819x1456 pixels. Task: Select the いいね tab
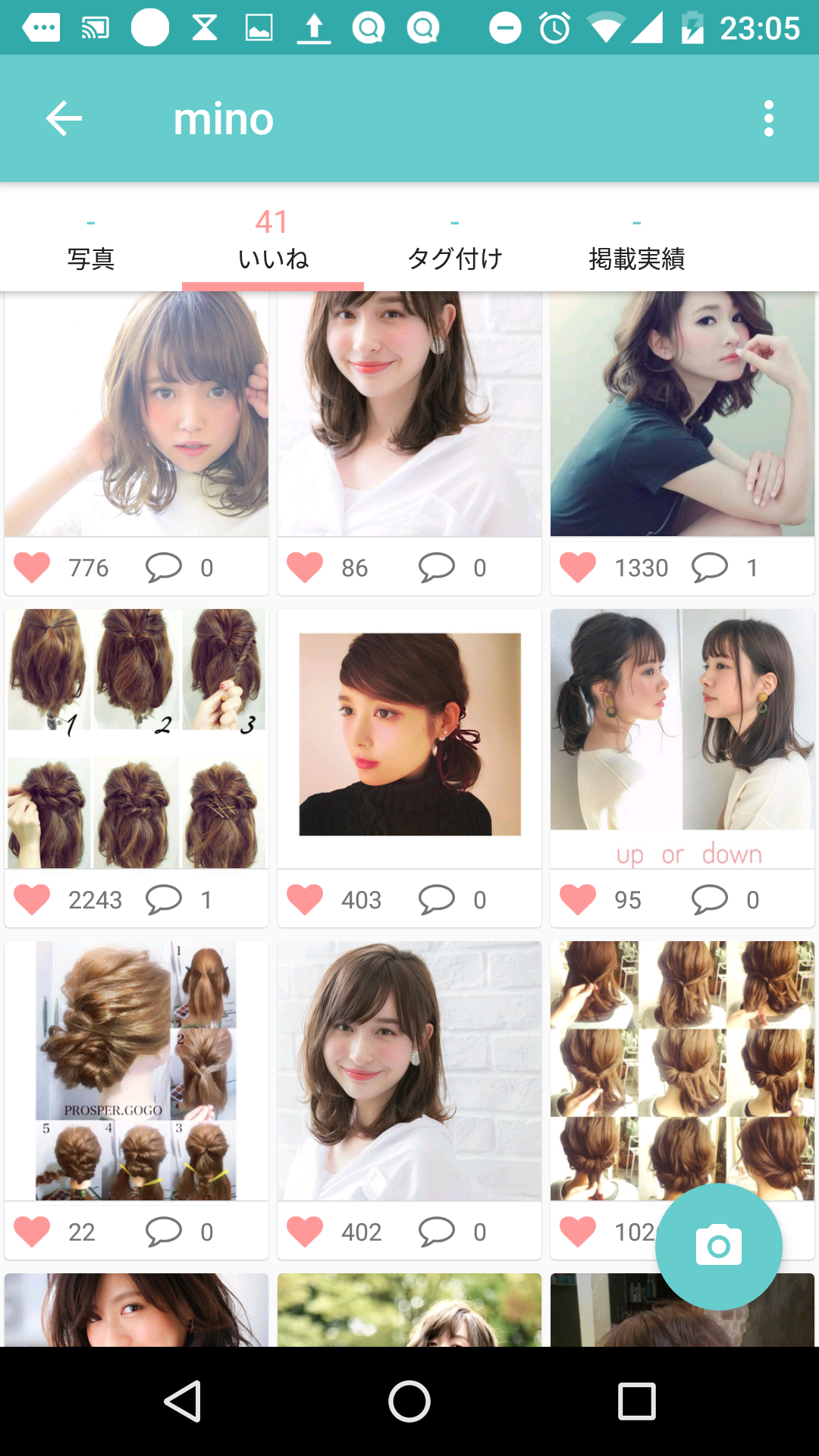tap(273, 238)
